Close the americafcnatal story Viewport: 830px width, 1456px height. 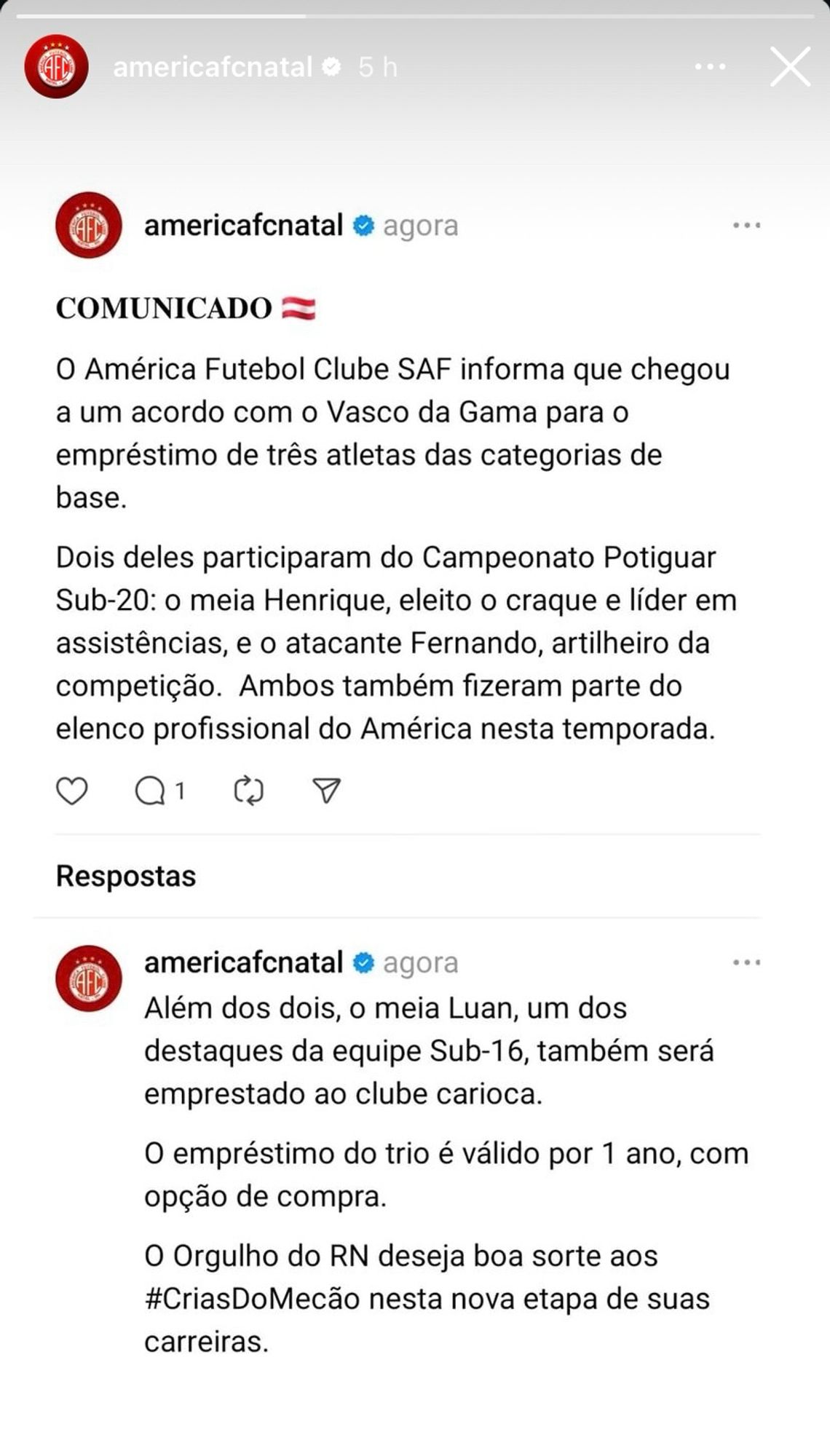790,67
